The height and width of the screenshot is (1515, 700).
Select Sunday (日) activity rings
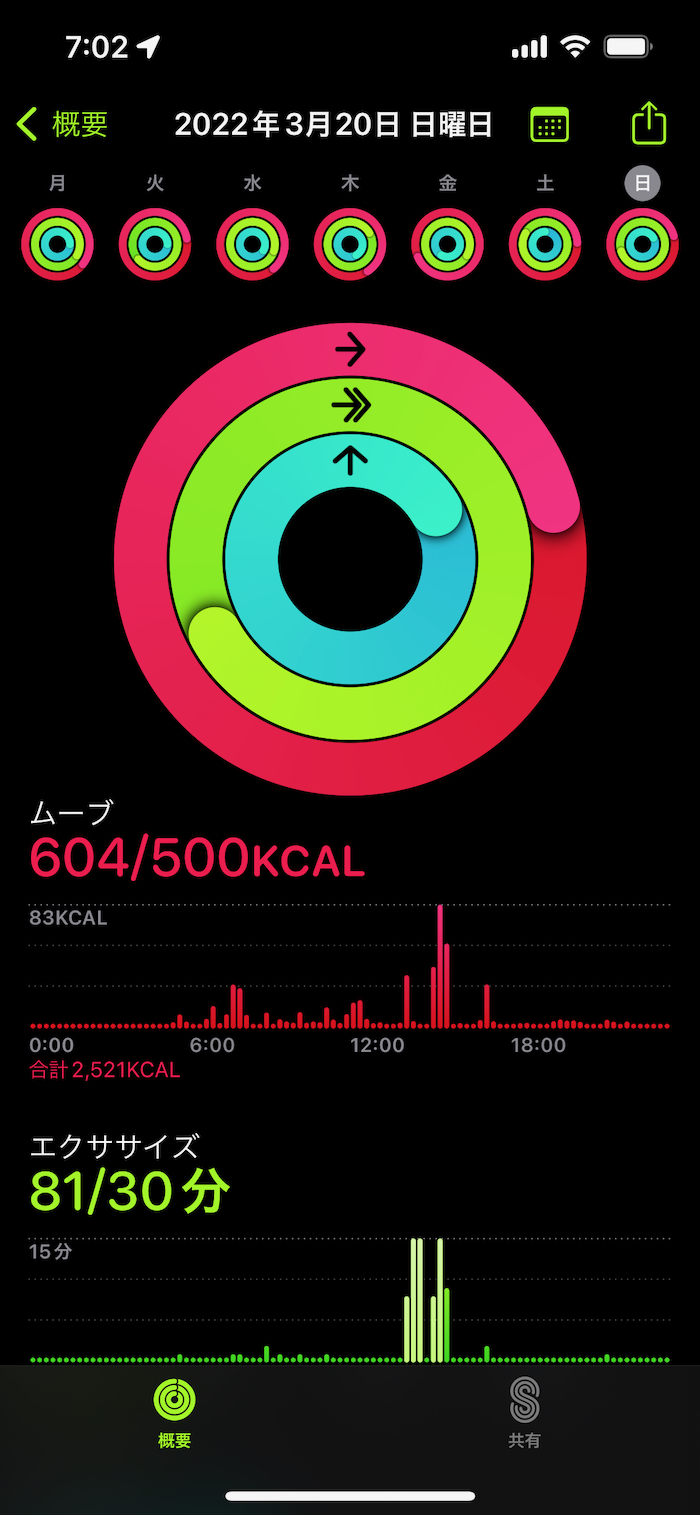pyautogui.click(x=642, y=244)
